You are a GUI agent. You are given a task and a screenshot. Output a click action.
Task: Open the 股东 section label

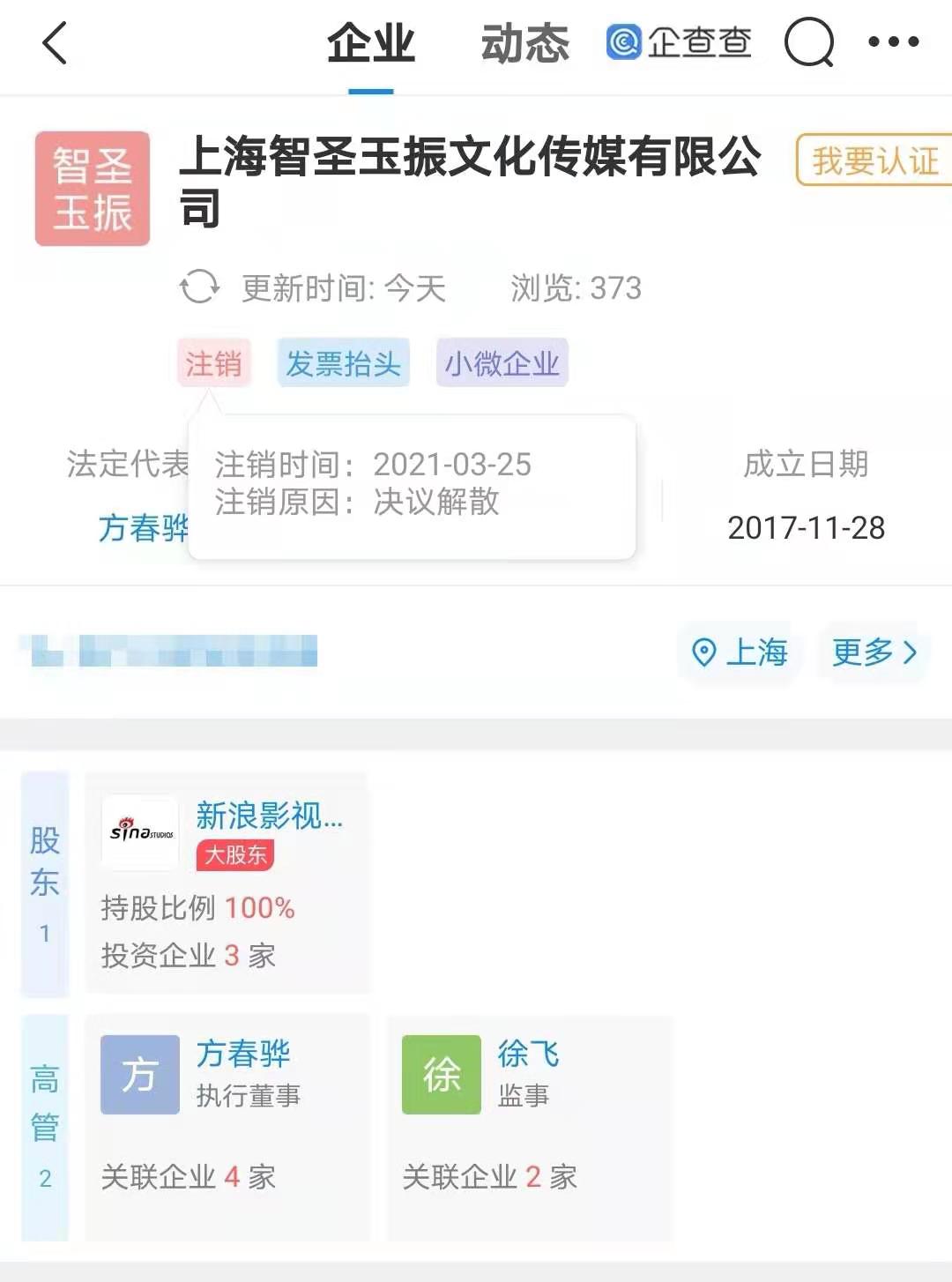[45, 883]
